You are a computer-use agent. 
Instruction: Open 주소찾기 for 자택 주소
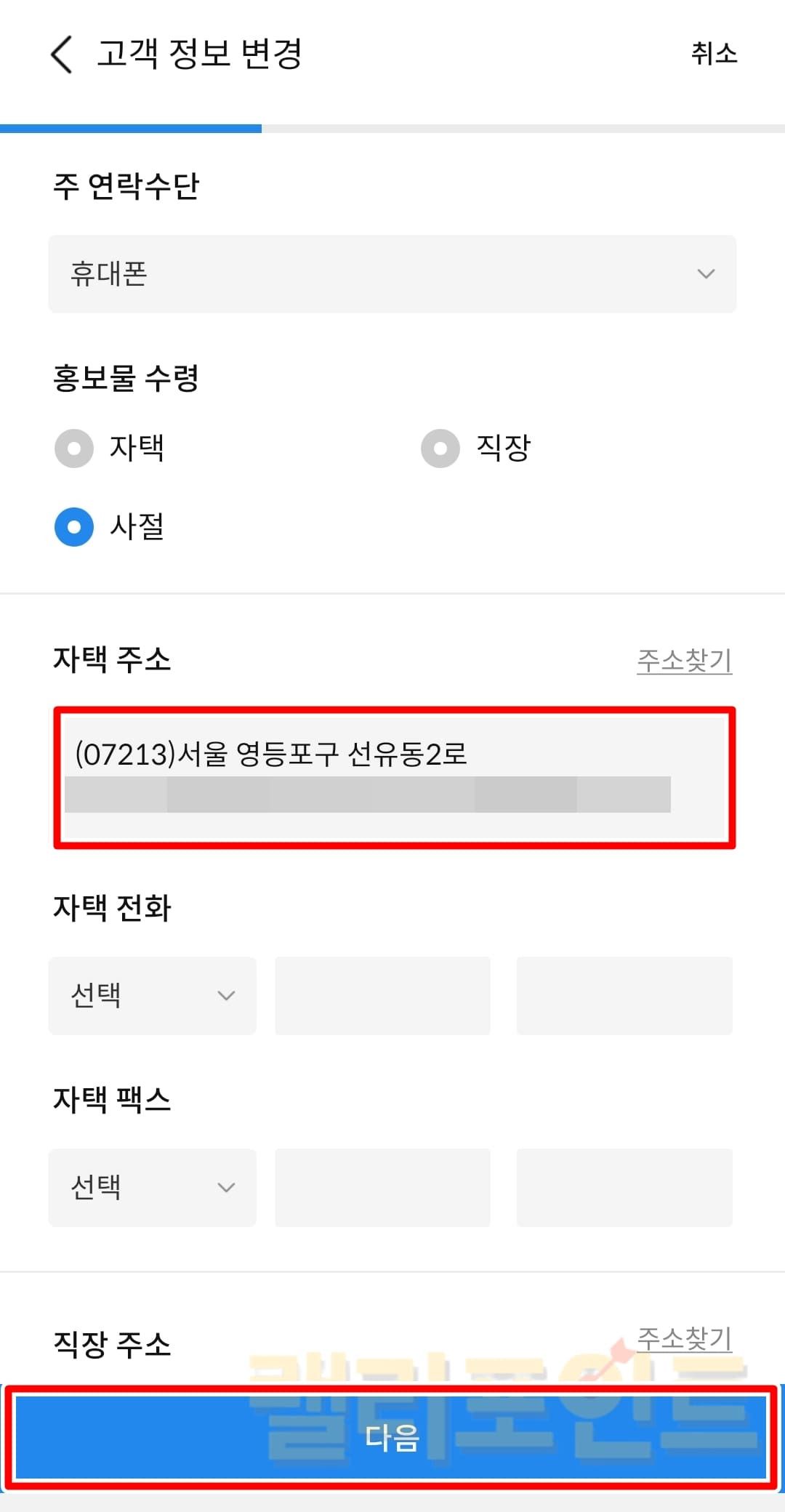coord(684,660)
